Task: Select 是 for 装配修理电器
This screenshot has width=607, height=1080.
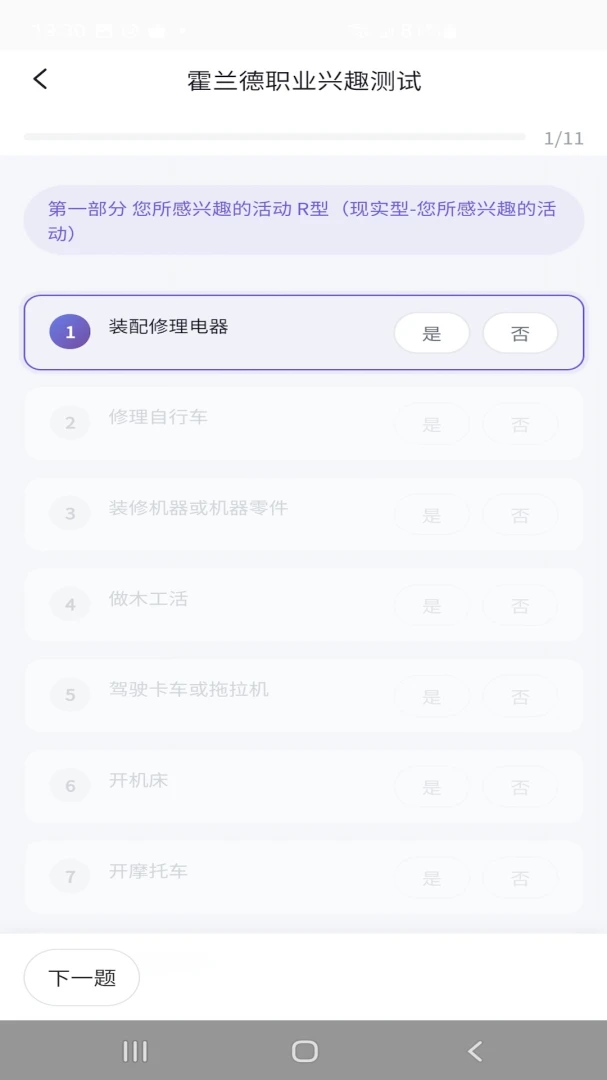Action: 431,333
